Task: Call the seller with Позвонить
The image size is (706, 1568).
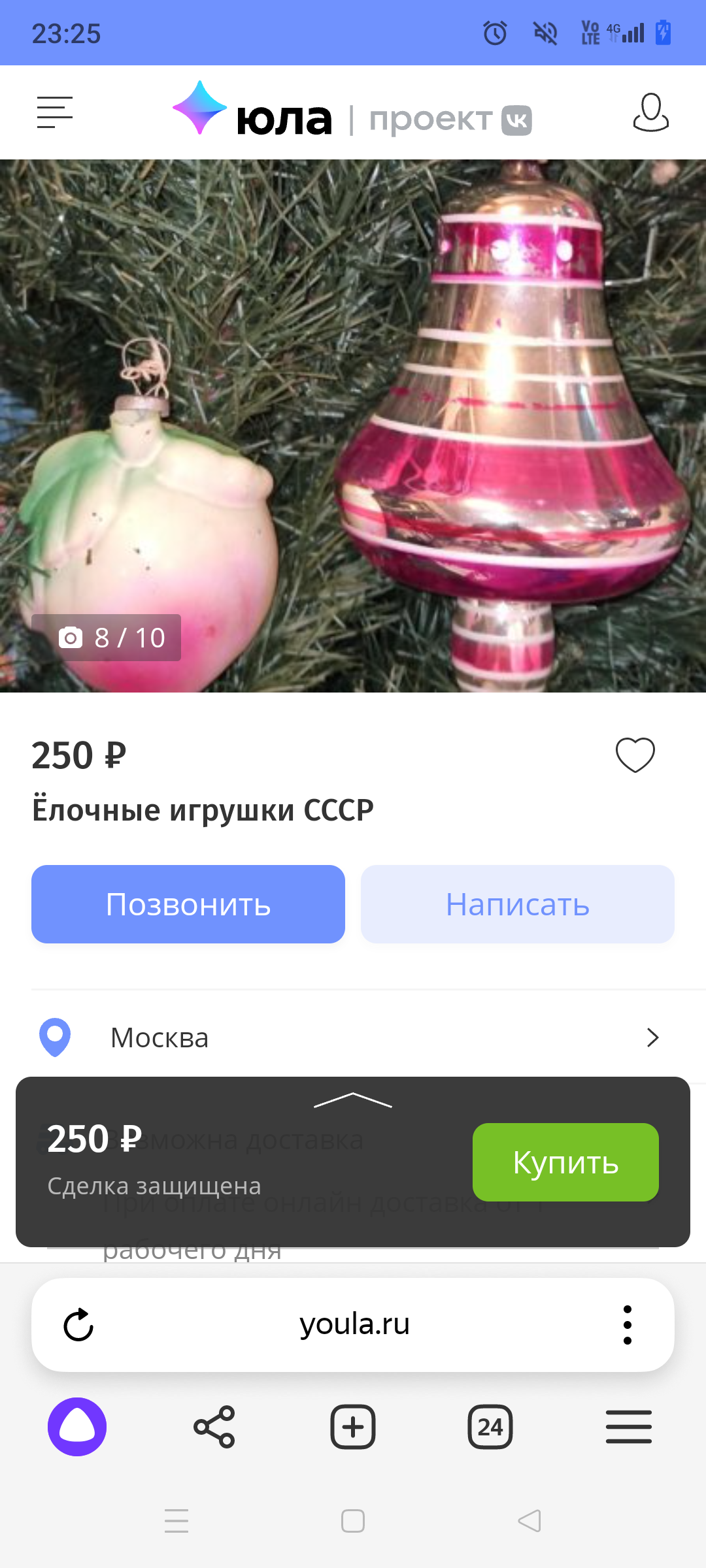Action: [188, 904]
